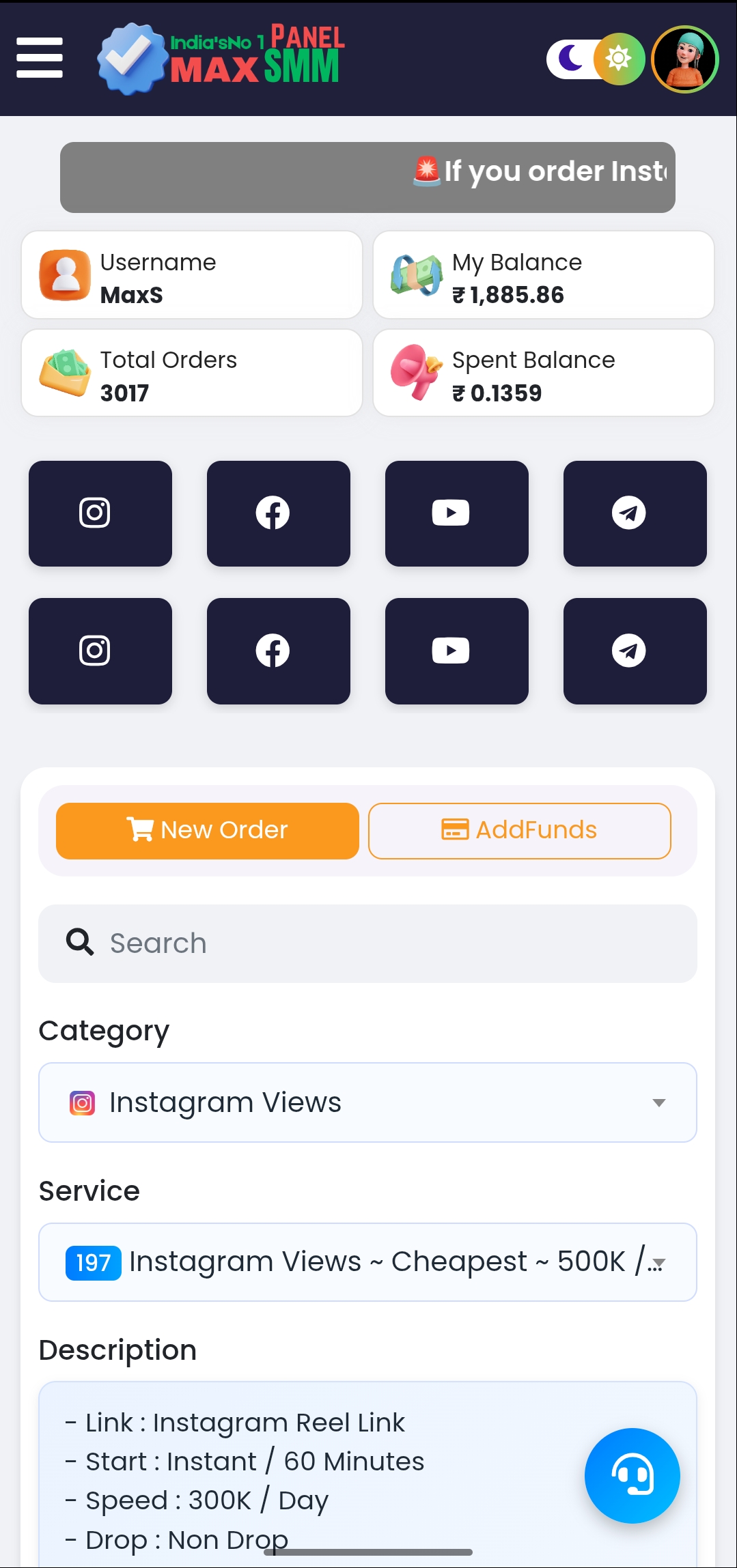The image size is (737, 1568).
Task: Click the AddFunds button
Action: (x=518, y=830)
